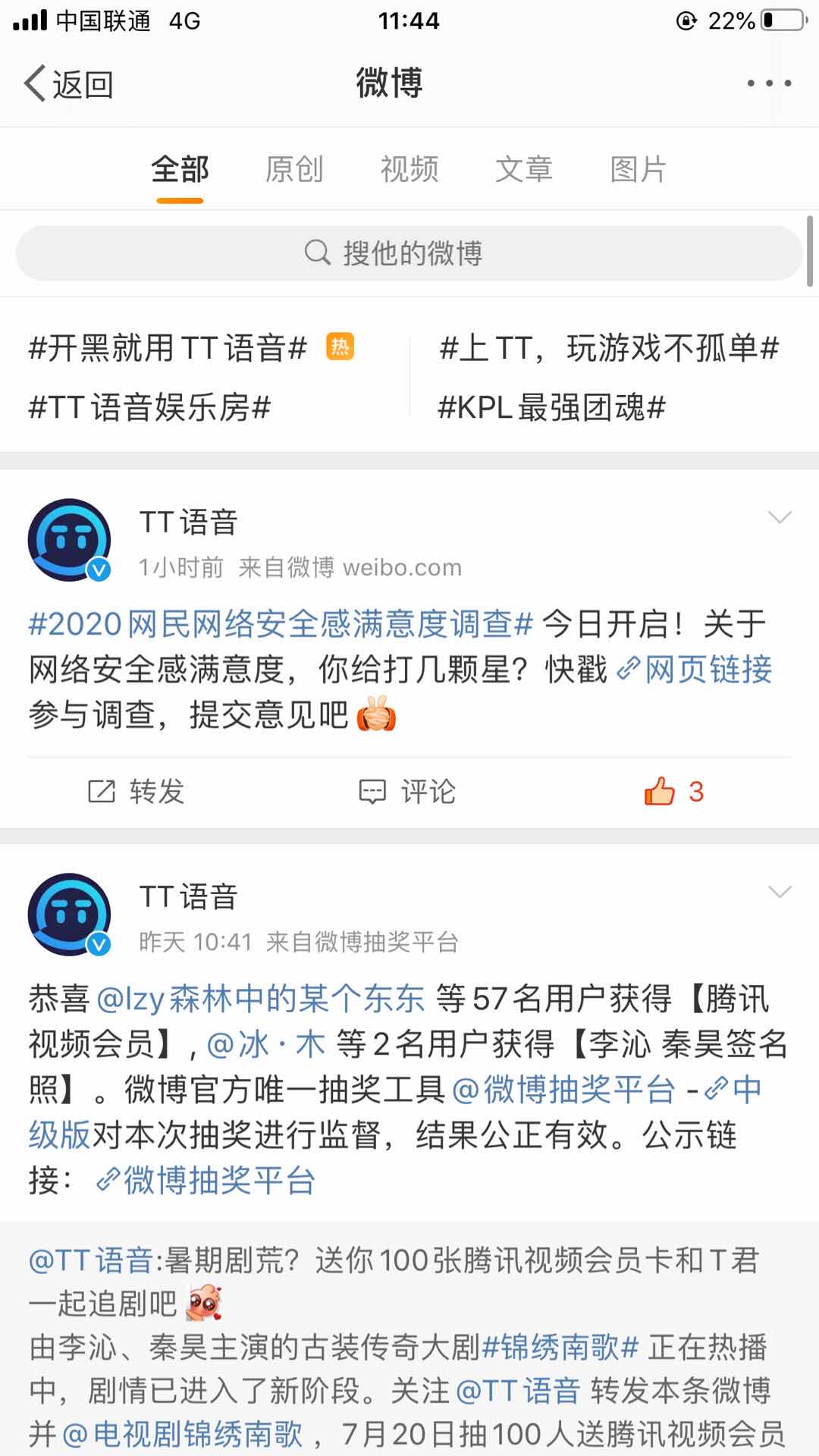Screen dimensions: 819x1456
Task: Open the 图片 tab
Action: pos(639,169)
